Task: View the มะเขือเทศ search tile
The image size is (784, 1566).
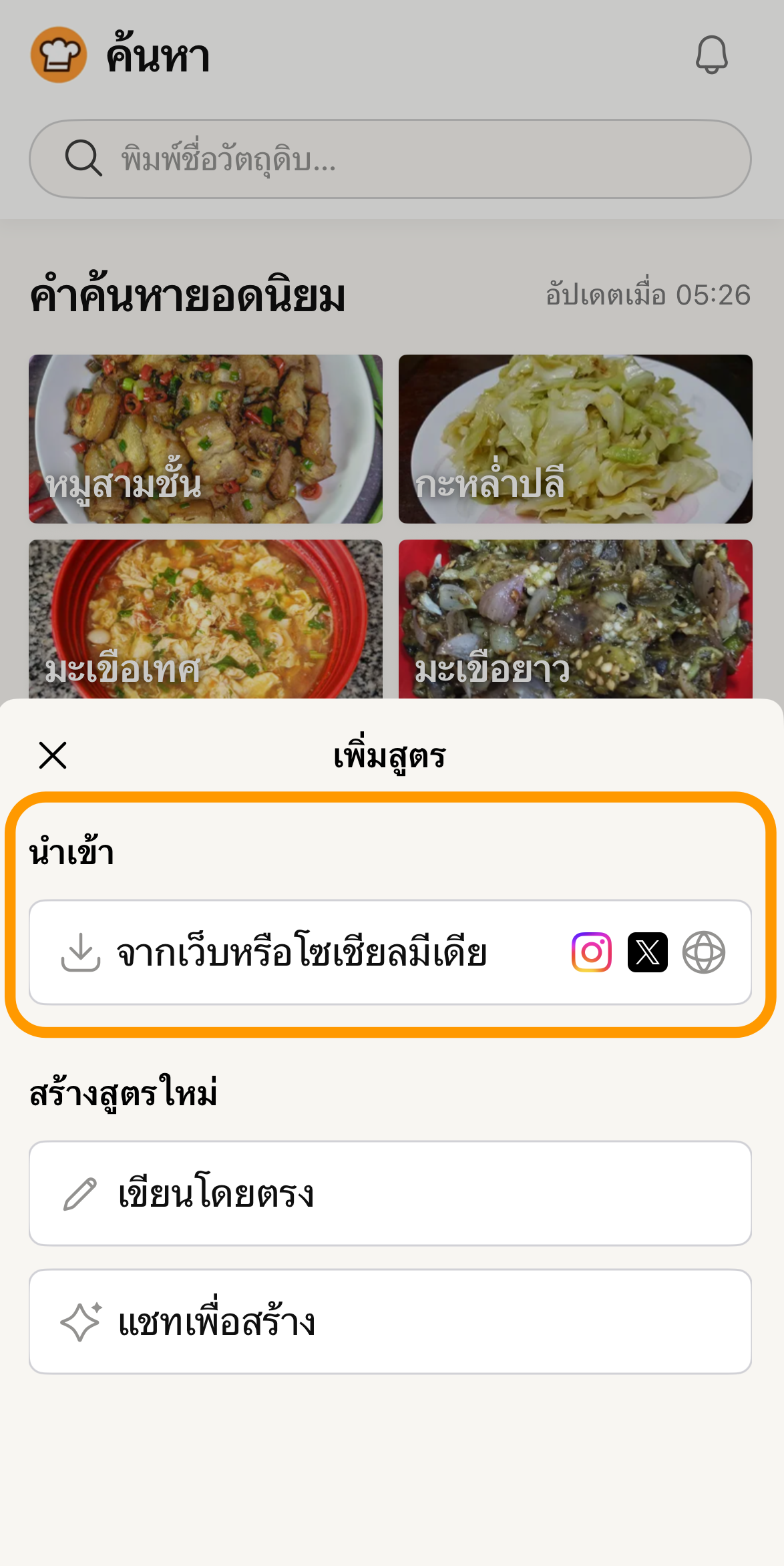Action: pyautogui.click(x=206, y=619)
